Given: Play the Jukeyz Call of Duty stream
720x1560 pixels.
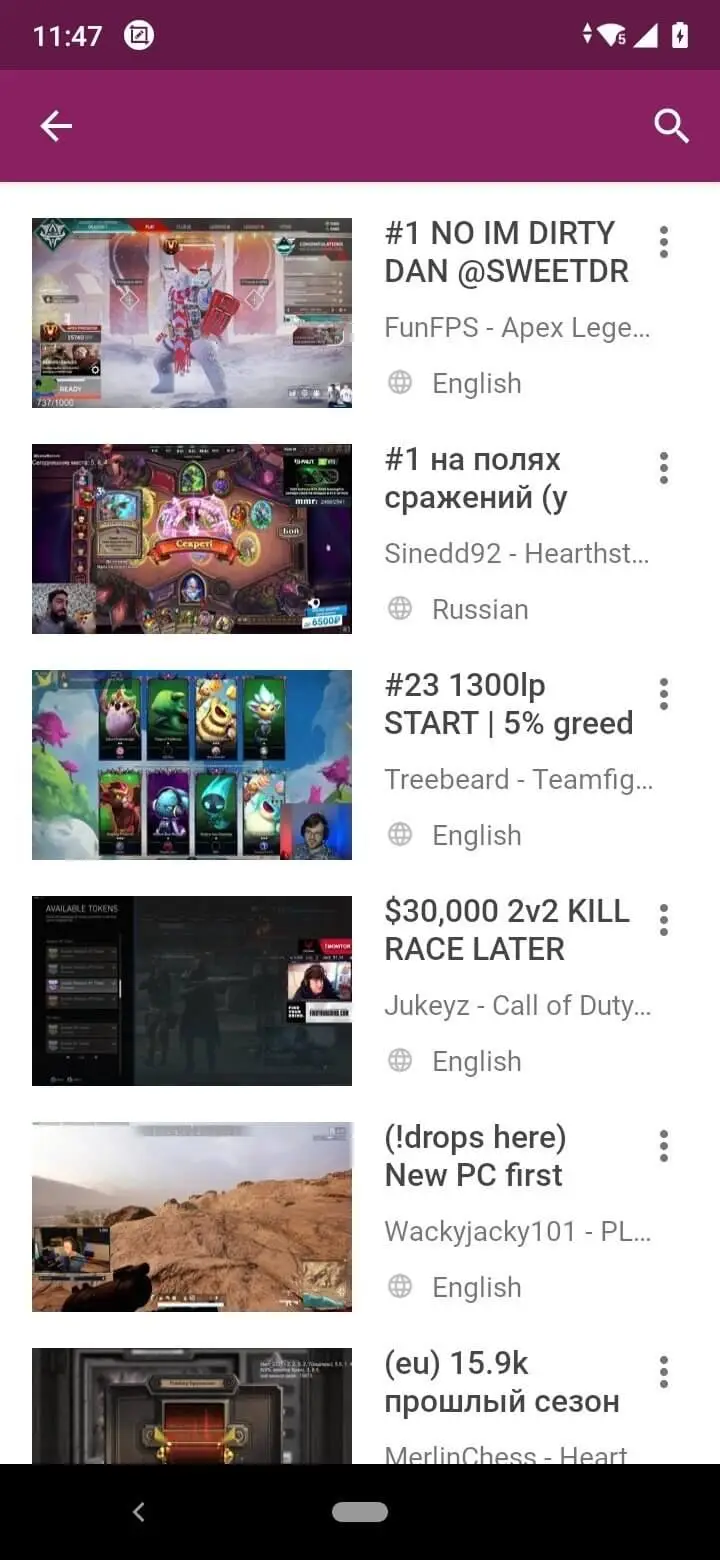Looking at the screenshot, I should pyautogui.click(x=192, y=991).
